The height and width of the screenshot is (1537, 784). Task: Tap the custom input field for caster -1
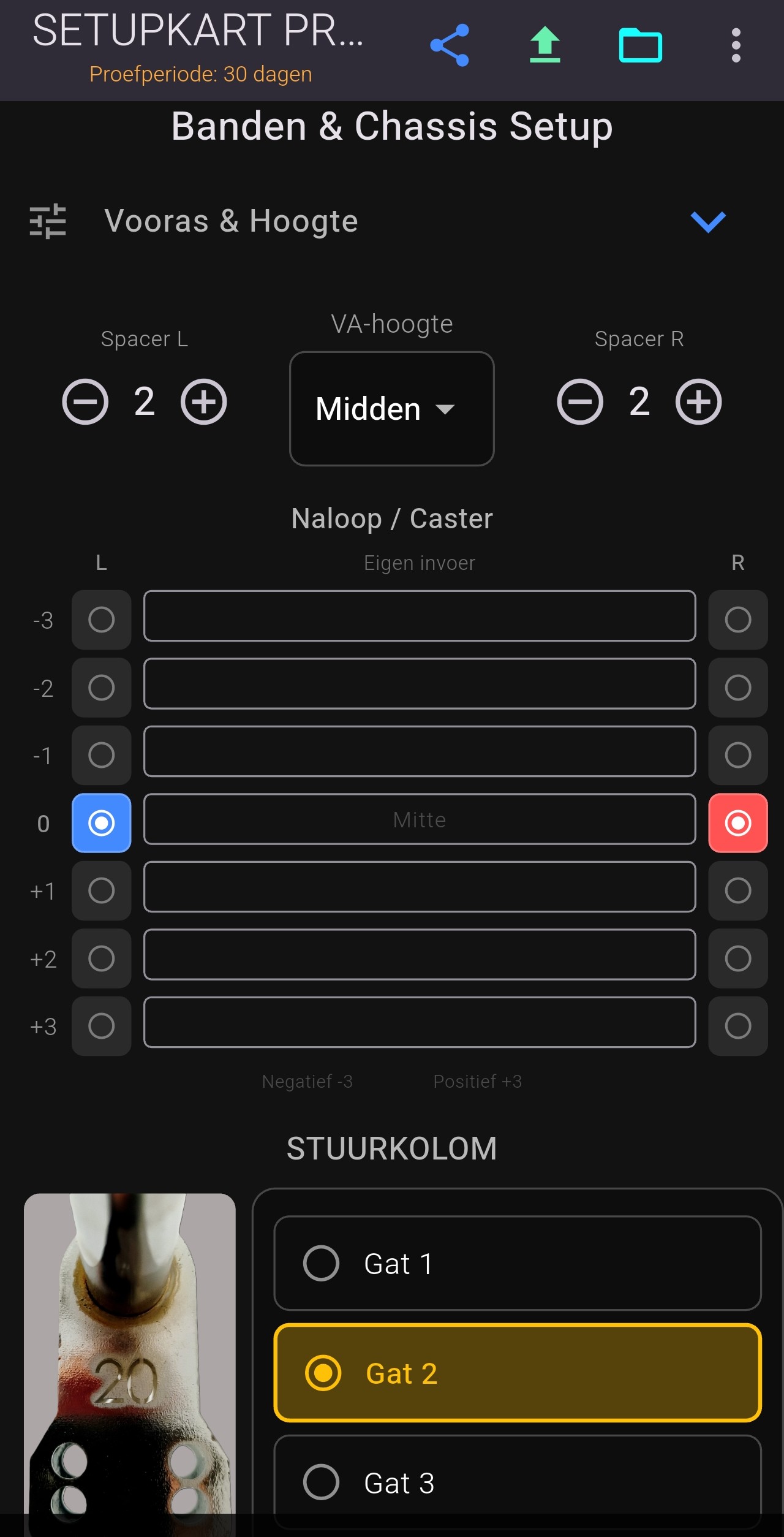pos(420,751)
